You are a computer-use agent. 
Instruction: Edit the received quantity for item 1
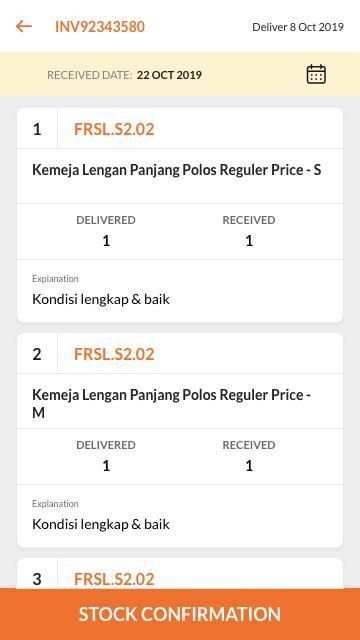tap(249, 241)
